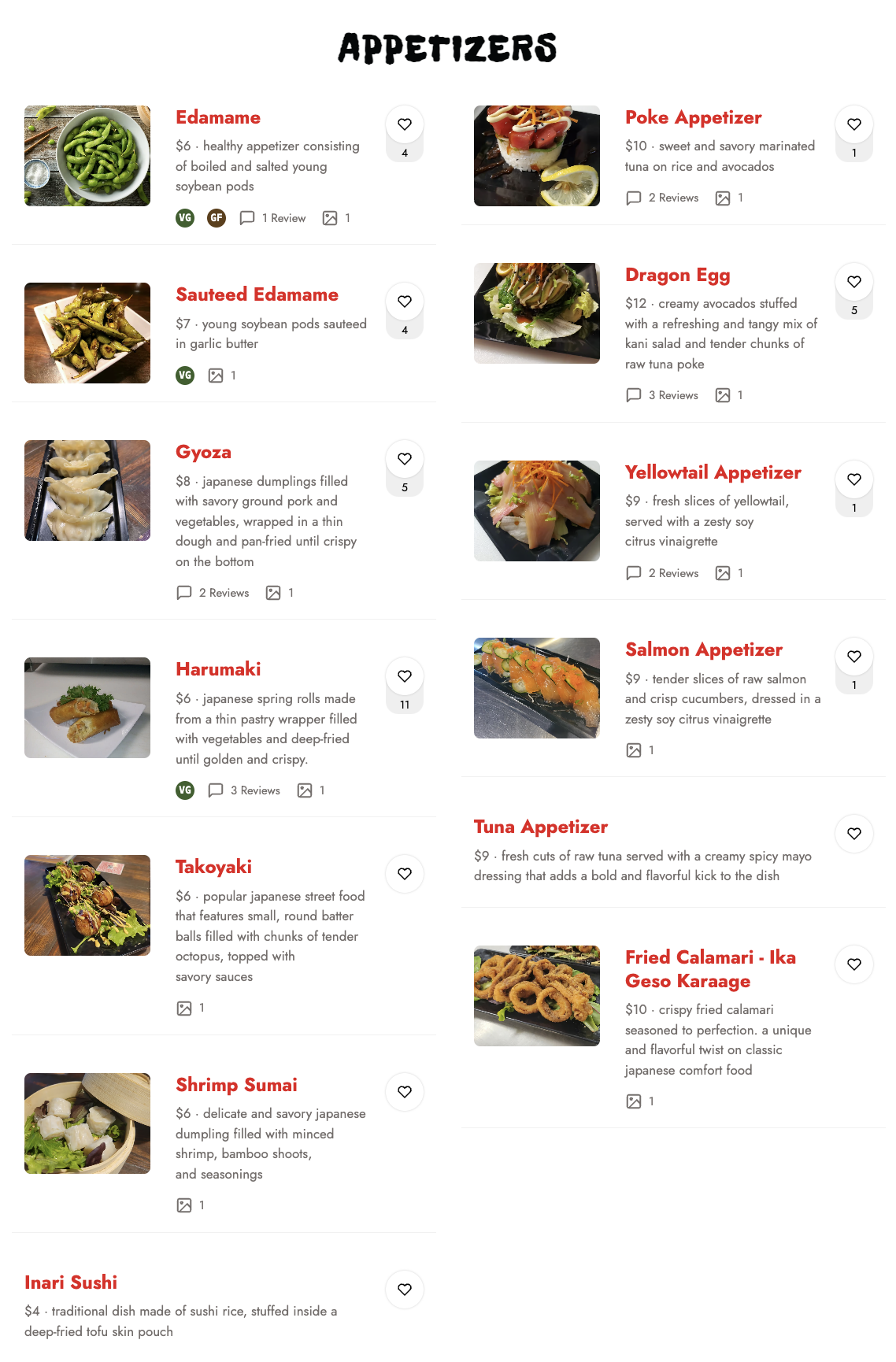Like the Tuna Appetizer

854,834
